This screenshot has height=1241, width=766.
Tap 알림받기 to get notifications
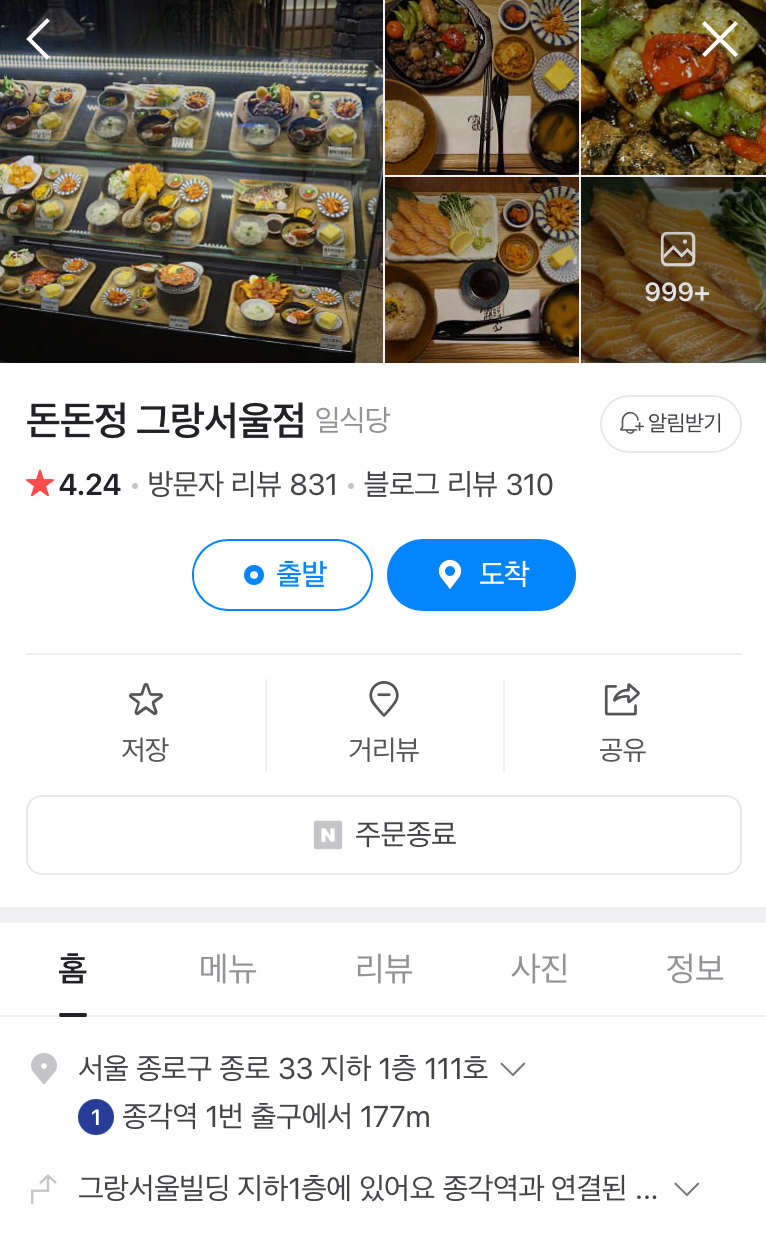tap(670, 423)
